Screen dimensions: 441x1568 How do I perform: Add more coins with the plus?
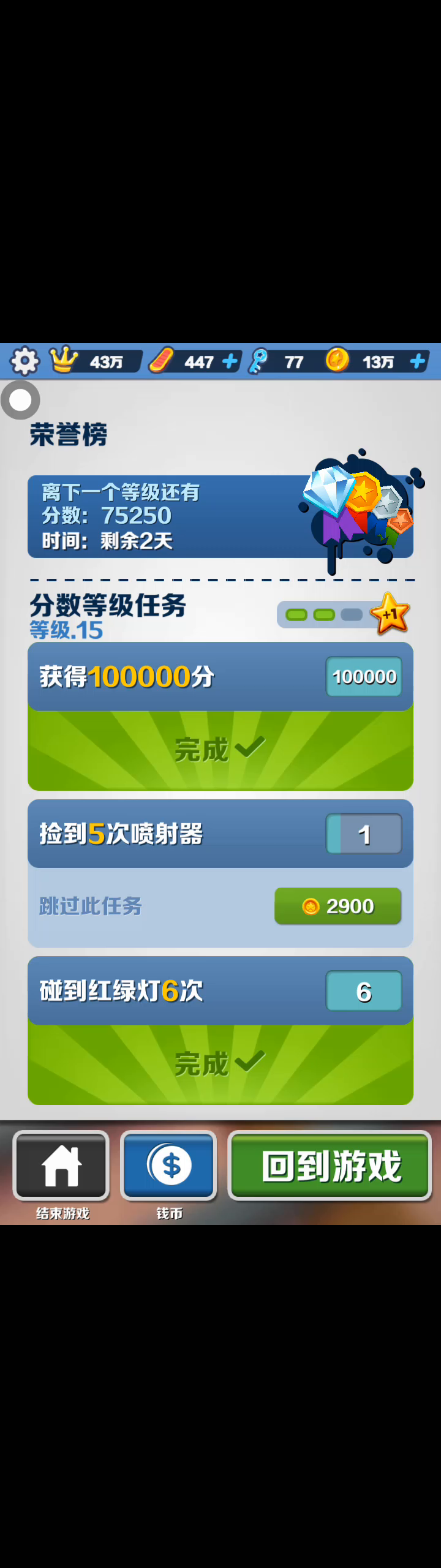point(418,361)
